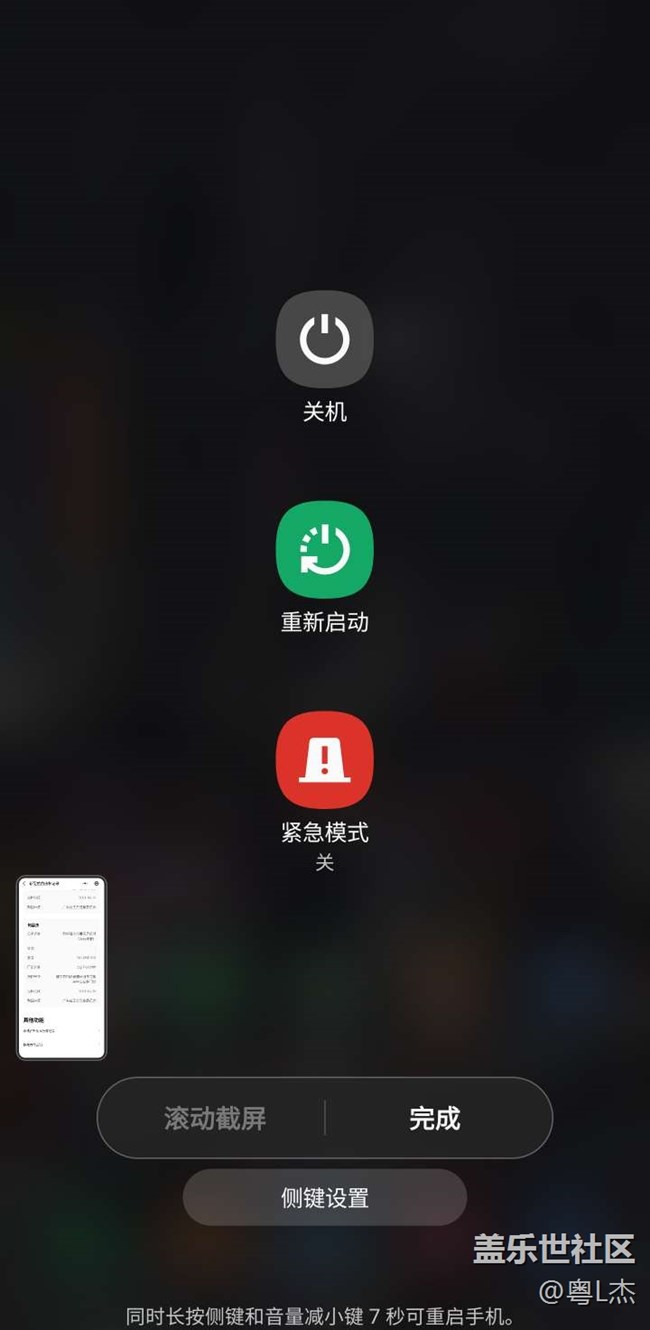Open the screenshot preview thumbnail
650x1330 pixels.
click(62, 967)
